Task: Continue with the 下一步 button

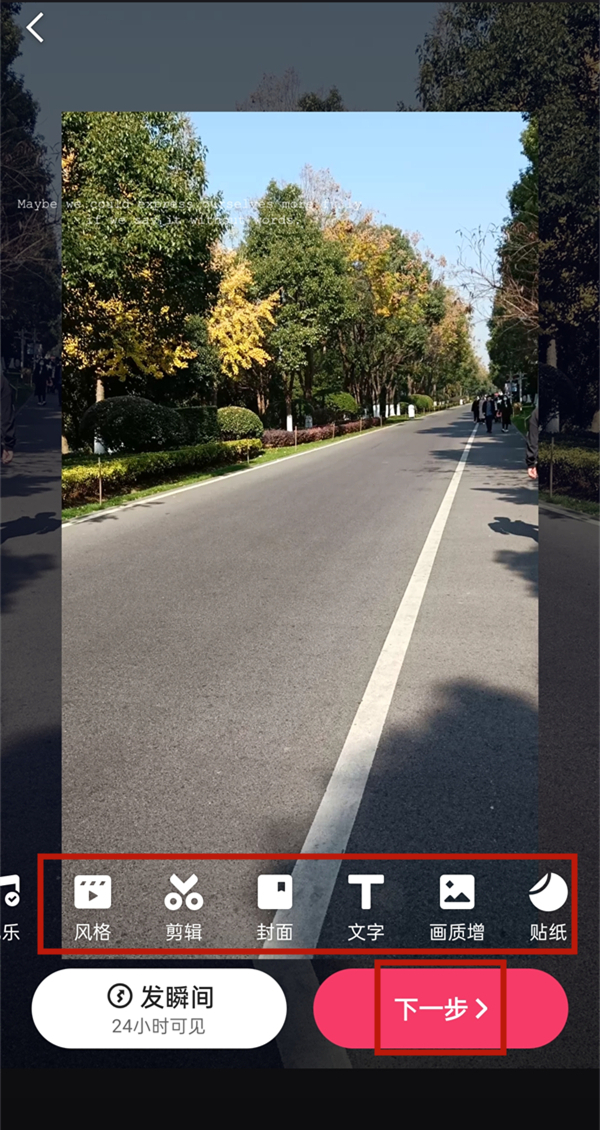Action: point(441,1008)
